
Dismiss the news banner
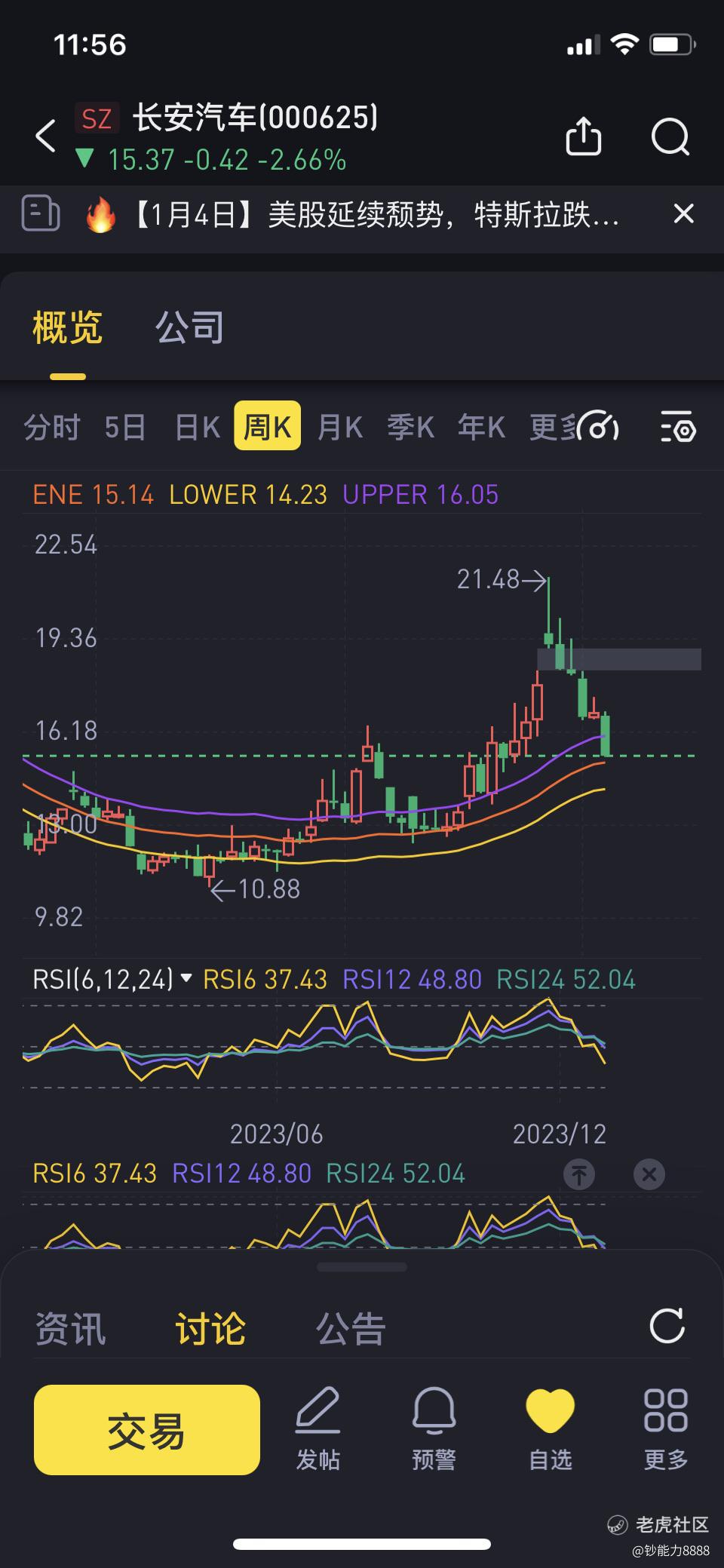[683, 214]
